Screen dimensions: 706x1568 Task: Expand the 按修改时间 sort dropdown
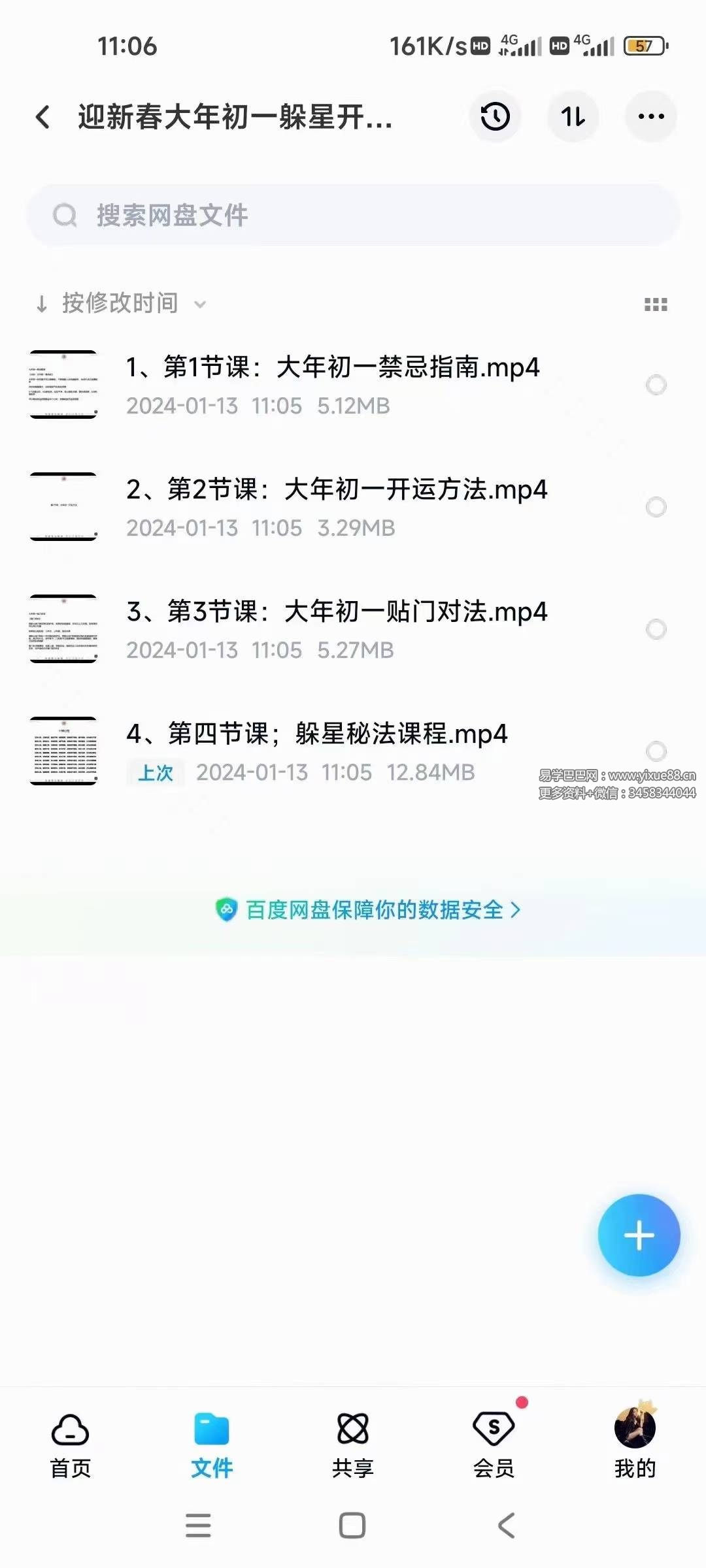[x=121, y=303]
